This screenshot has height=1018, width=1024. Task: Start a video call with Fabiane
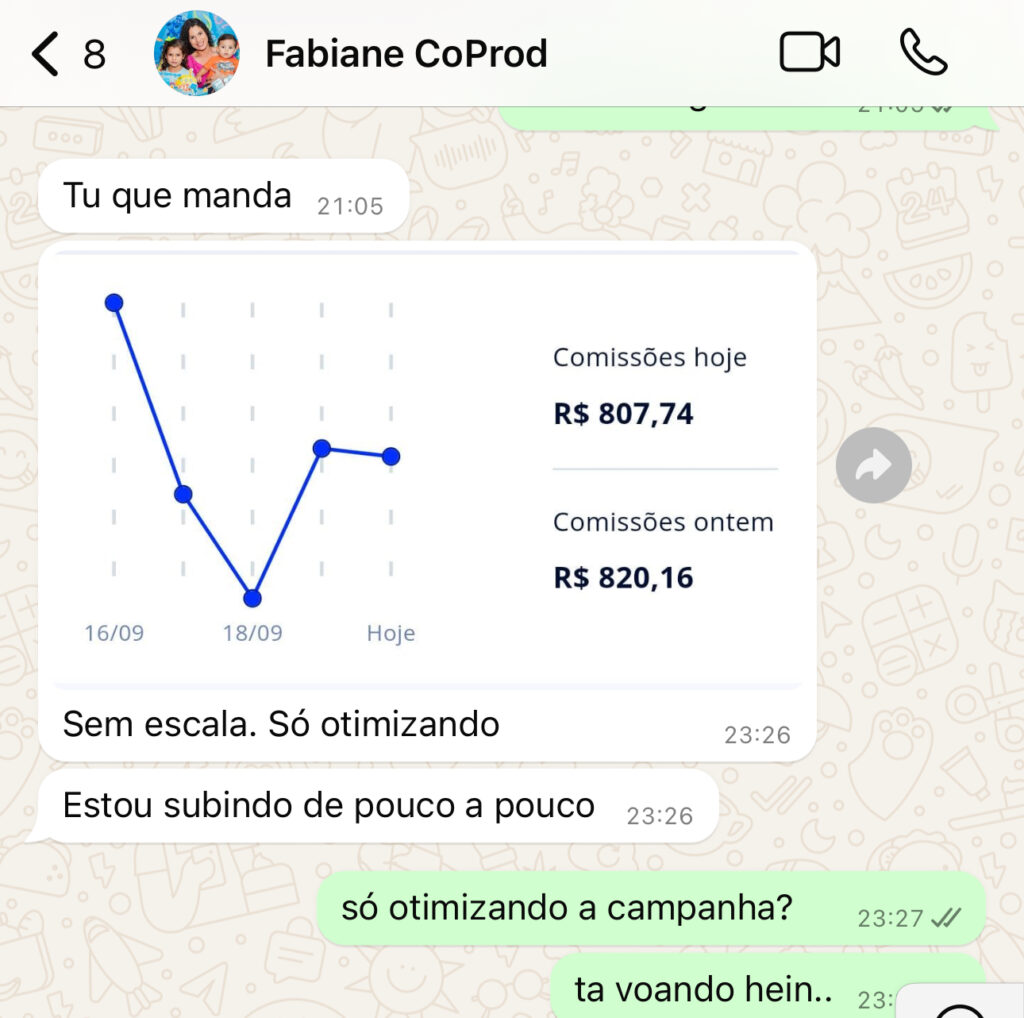809,53
